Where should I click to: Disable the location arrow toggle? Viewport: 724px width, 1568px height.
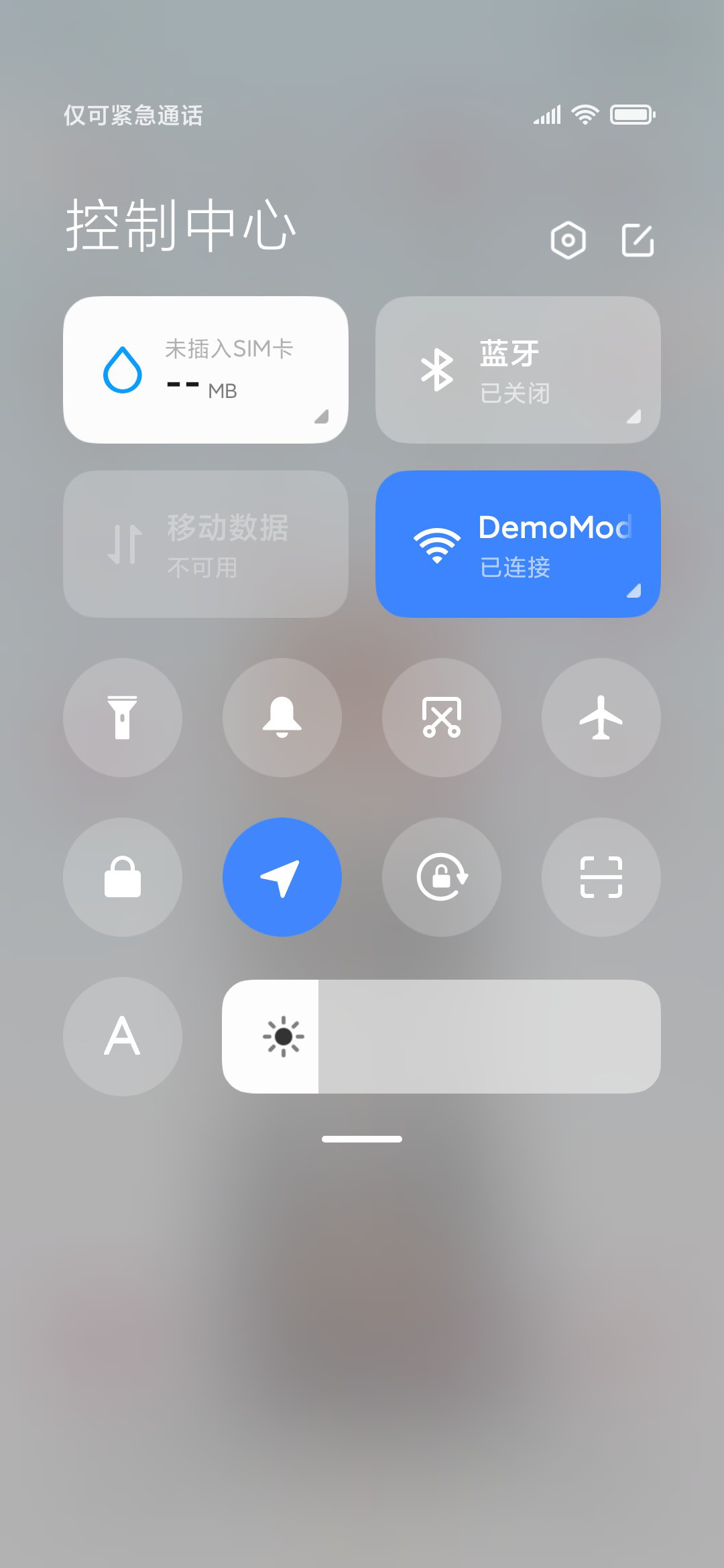click(282, 877)
